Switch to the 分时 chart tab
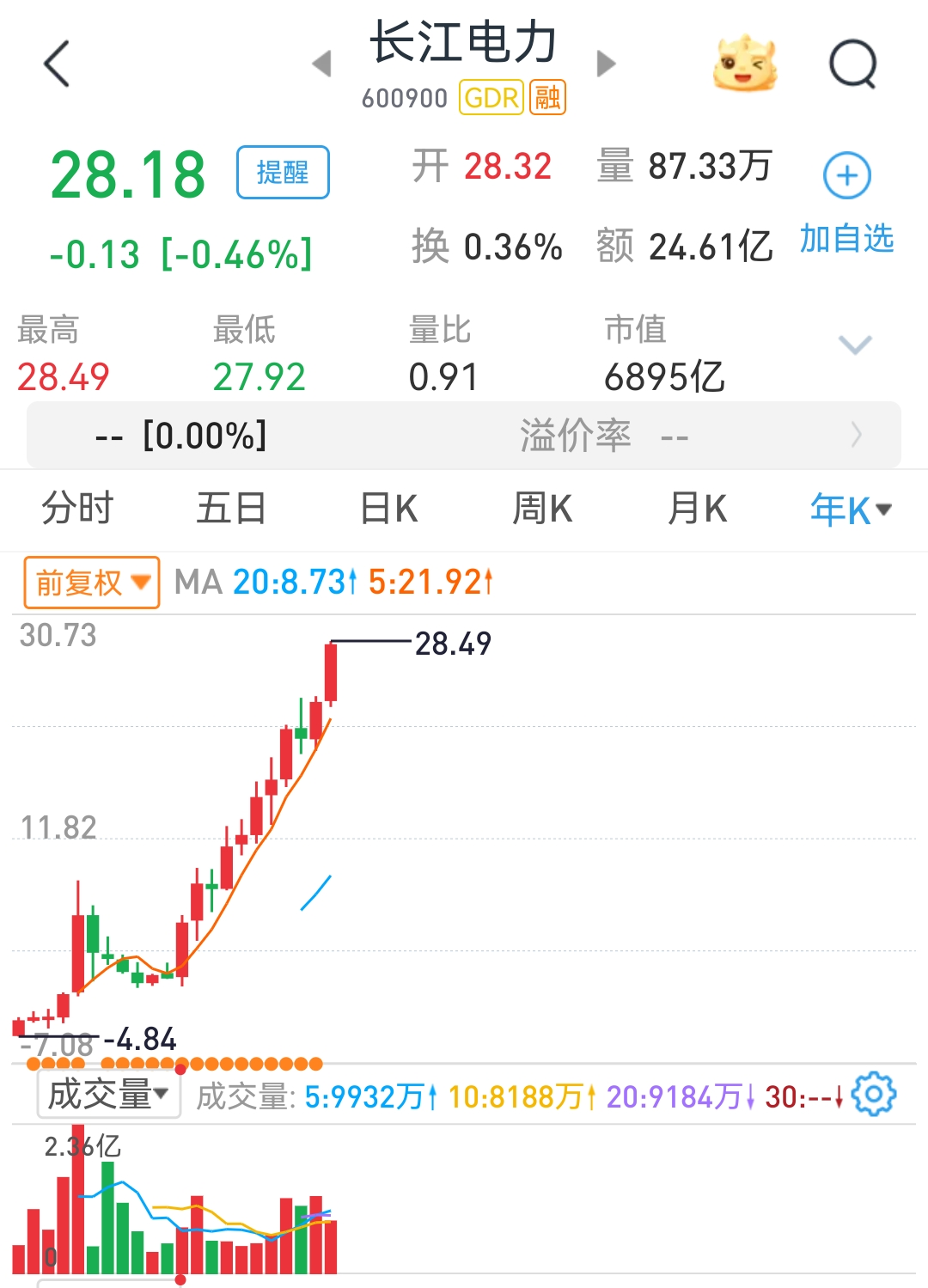Screen dimensions: 928x1288 77,508
